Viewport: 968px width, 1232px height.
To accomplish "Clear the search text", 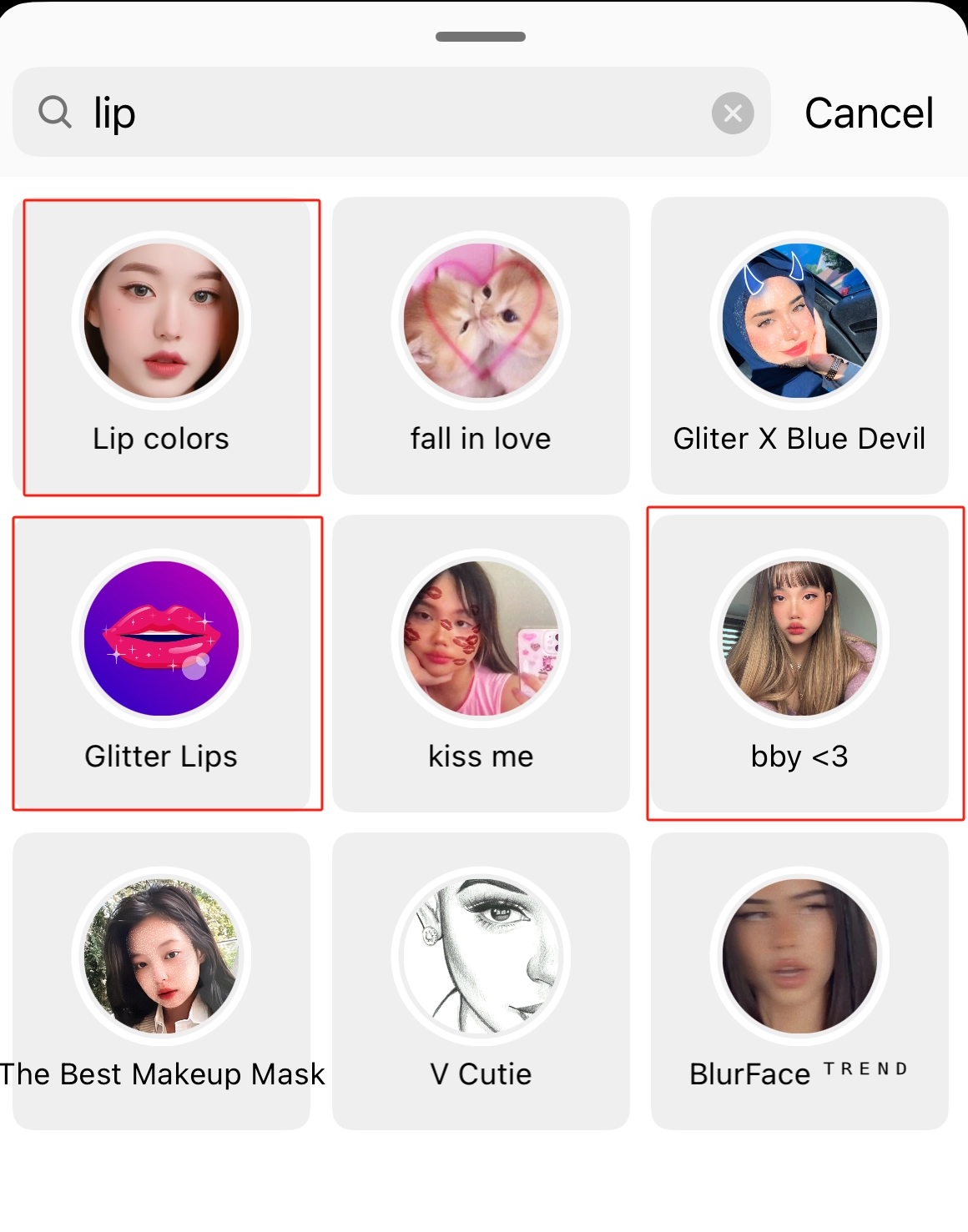I will click(733, 113).
